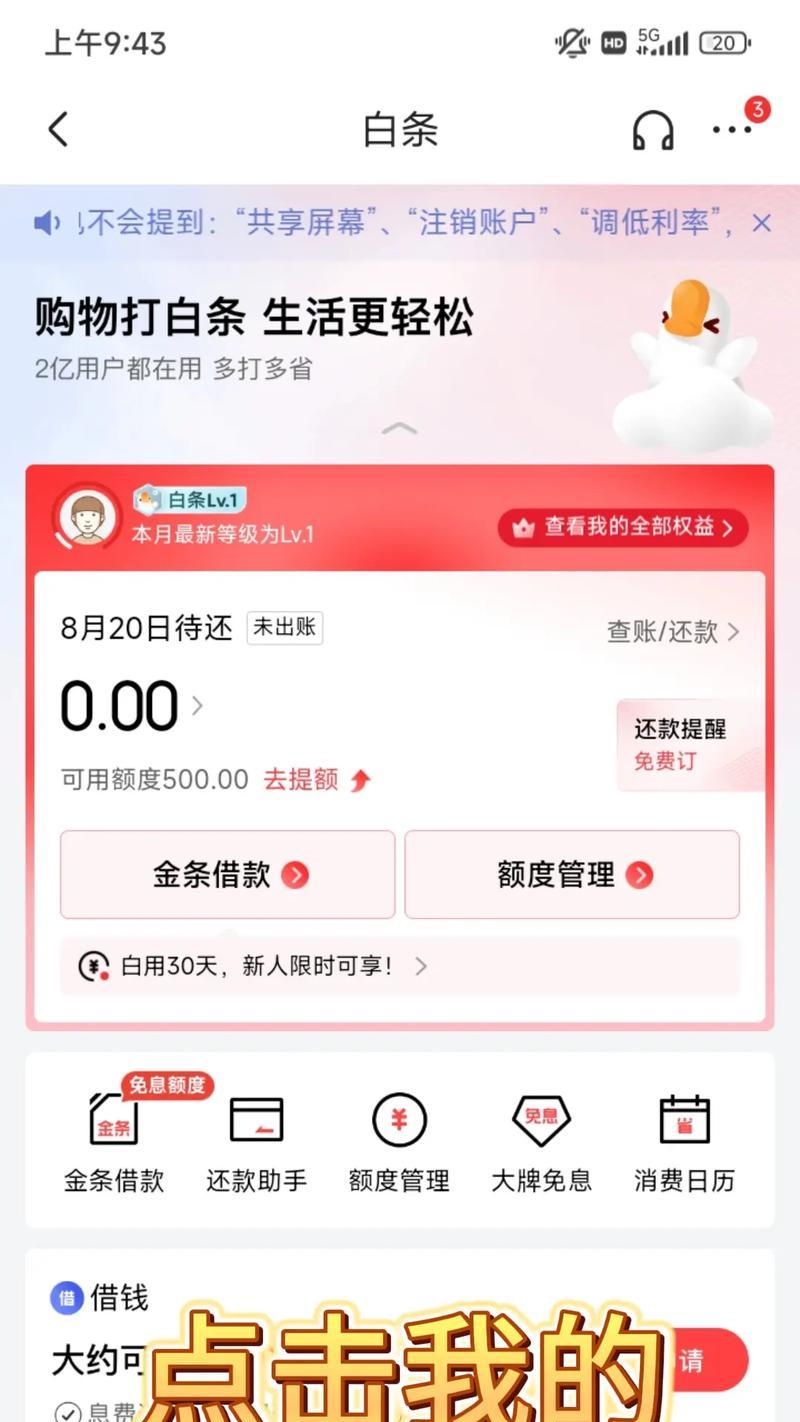Open 查账/还款 details
The width and height of the screenshot is (800, 1422).
tap(673, 631)
